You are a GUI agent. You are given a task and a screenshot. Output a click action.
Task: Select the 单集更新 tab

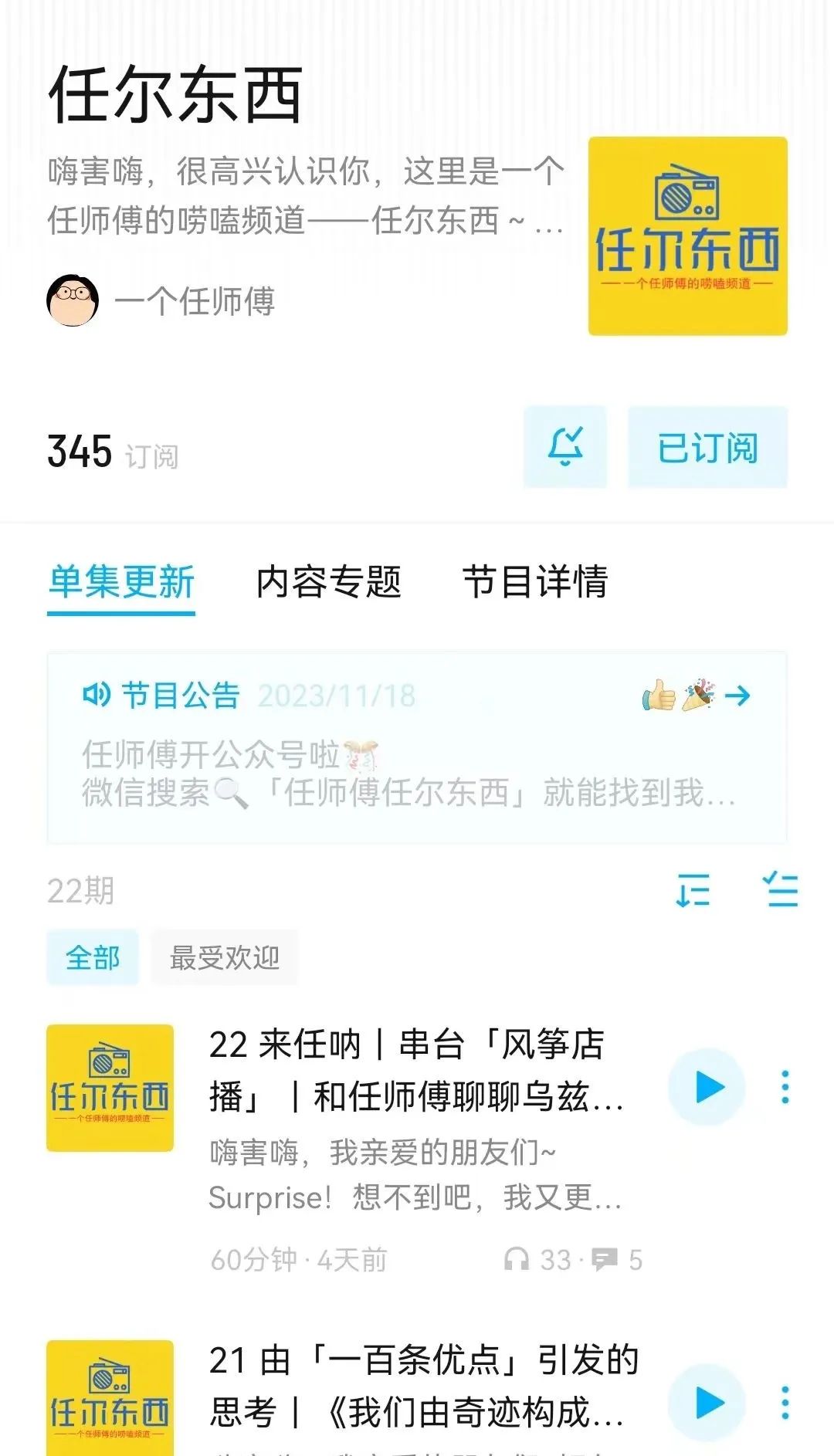(121, 582)
